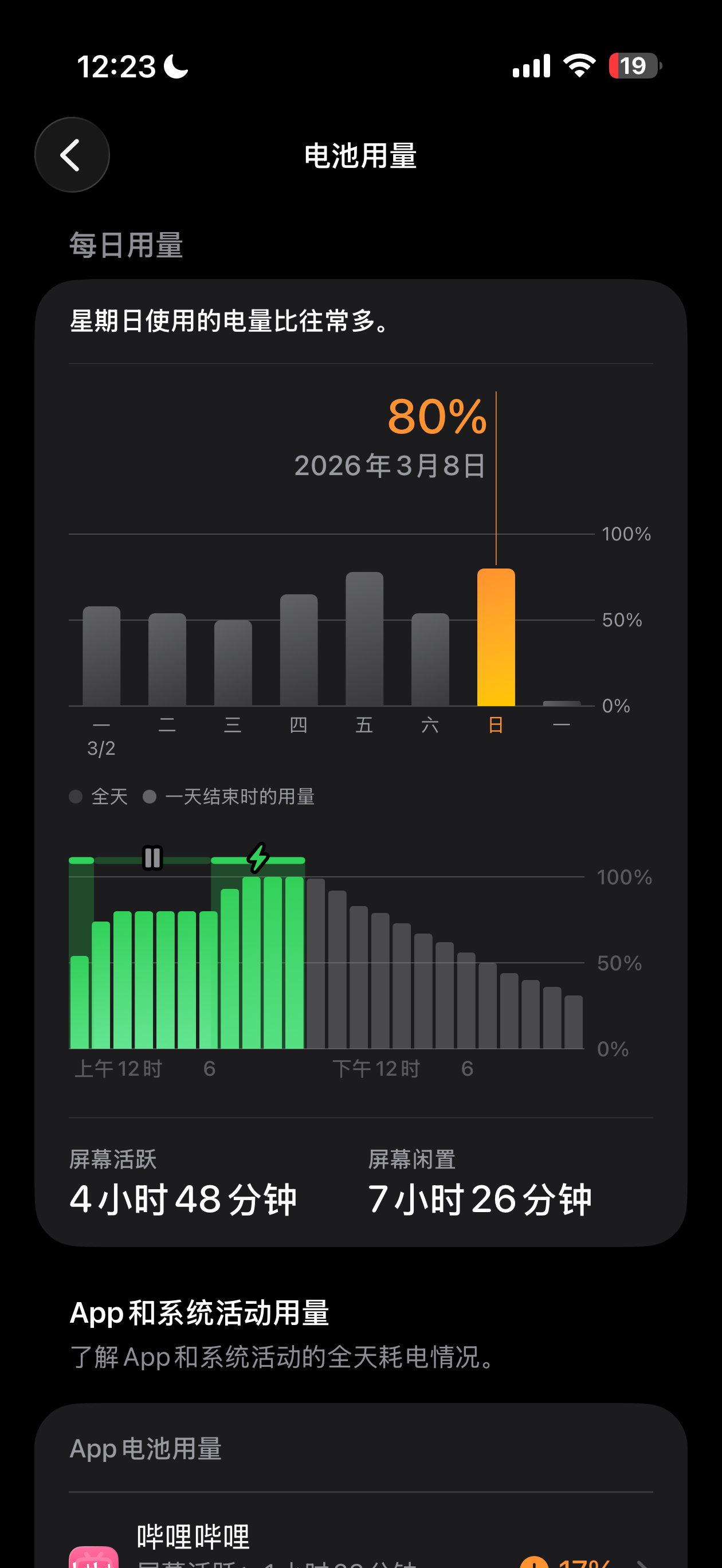This screenshot has width=722, height=1568.
Task: Toggle the 全天 legend dot
Action: [77, 795]
